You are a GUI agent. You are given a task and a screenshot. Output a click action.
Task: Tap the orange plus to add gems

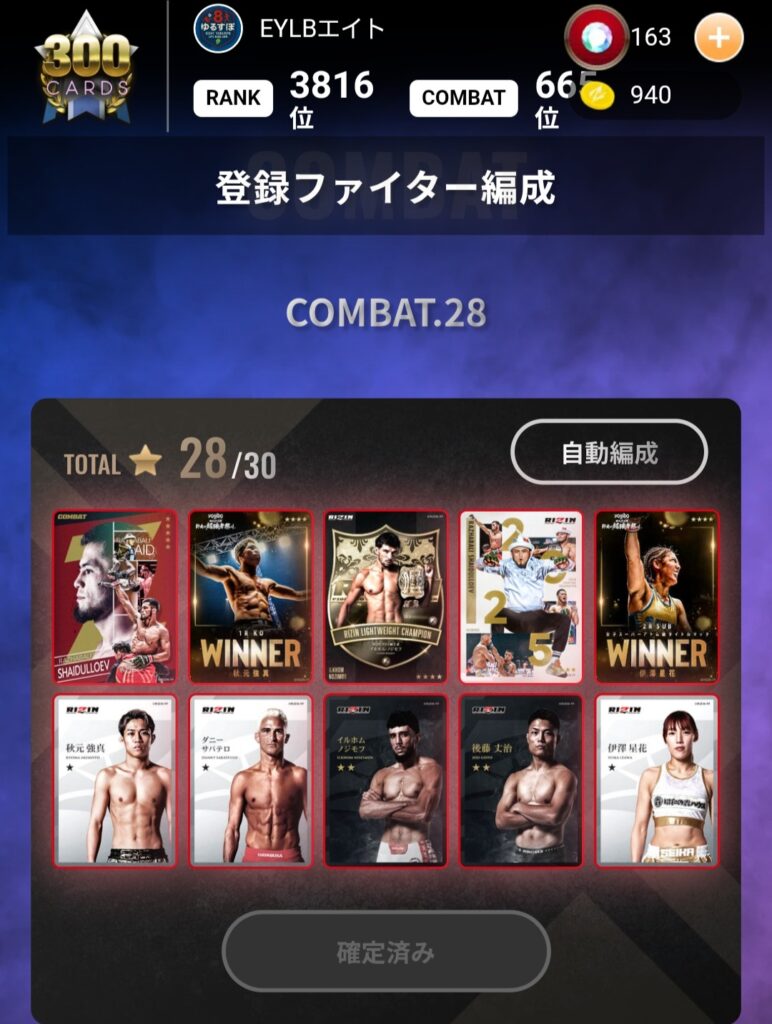[x=718, y=38]
